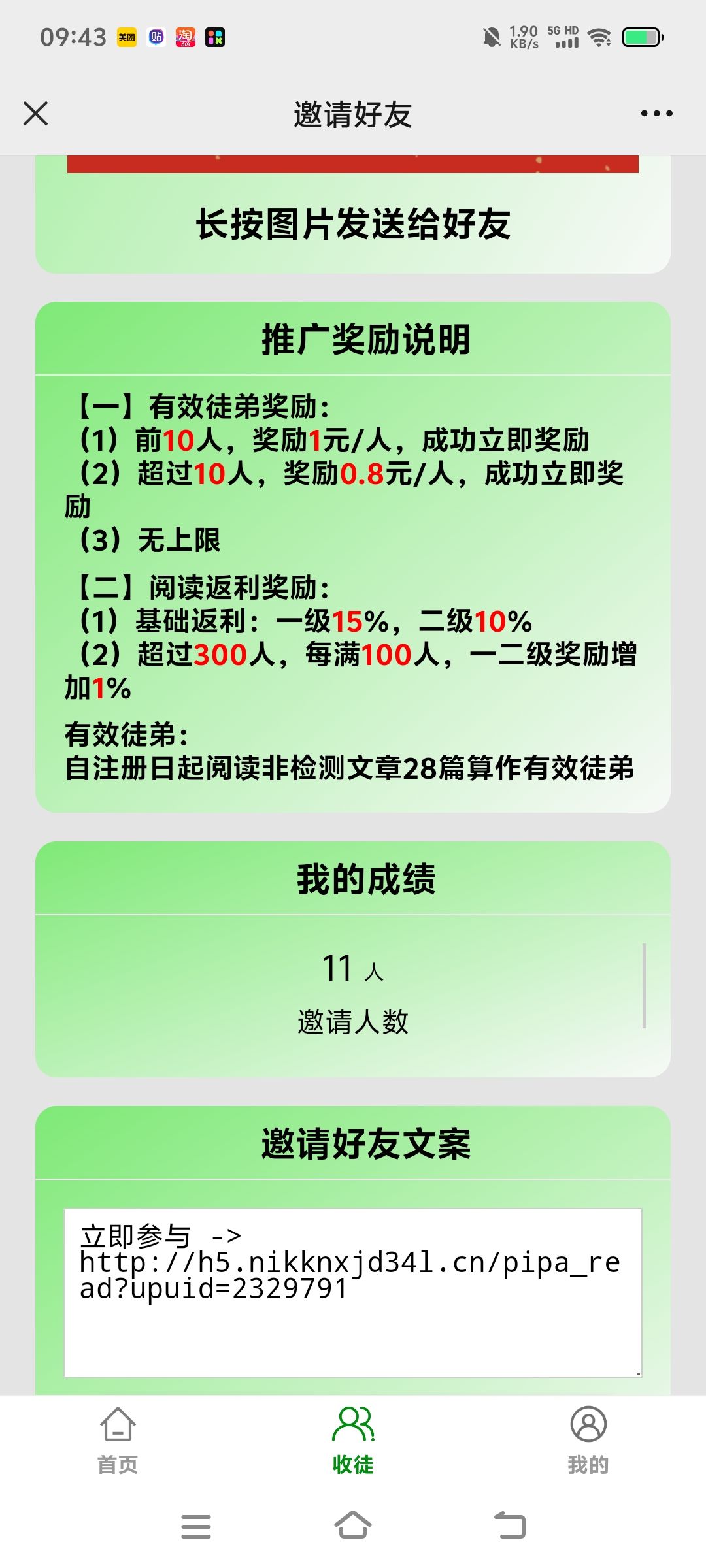Screen dimensions: 706x1568
Task: Tap the system back button
Action: coord(510,1526)
